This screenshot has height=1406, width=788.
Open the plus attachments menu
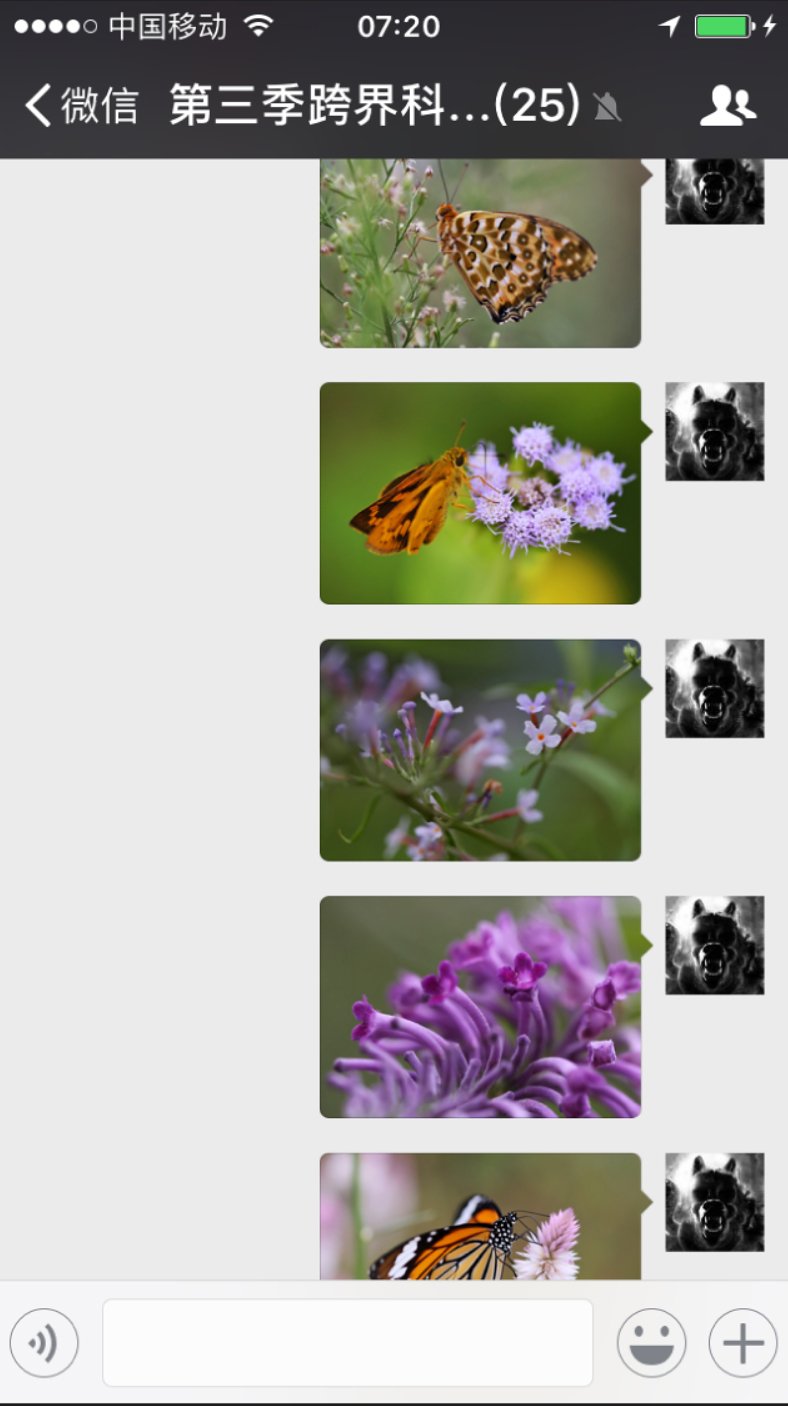pos(742,1342)
